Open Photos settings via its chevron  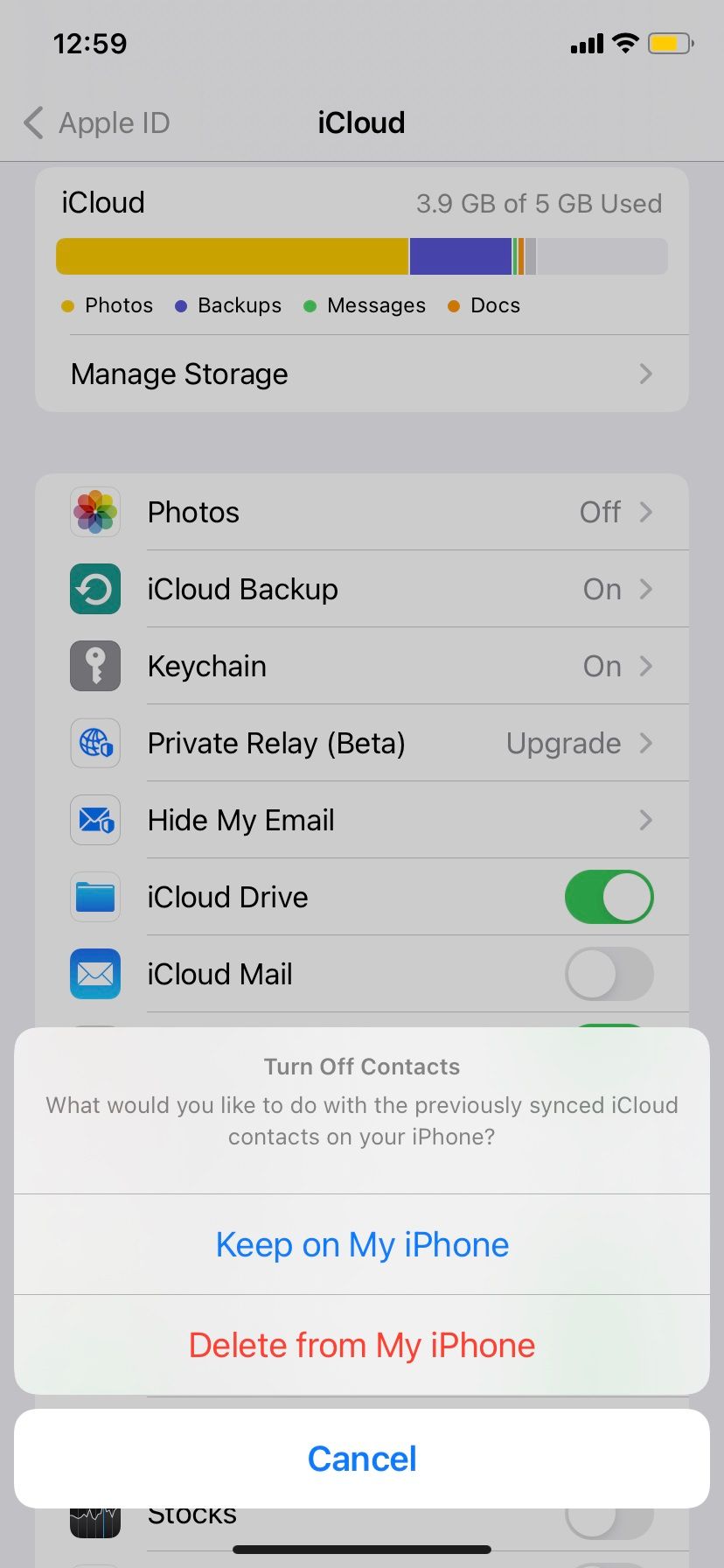646,512
